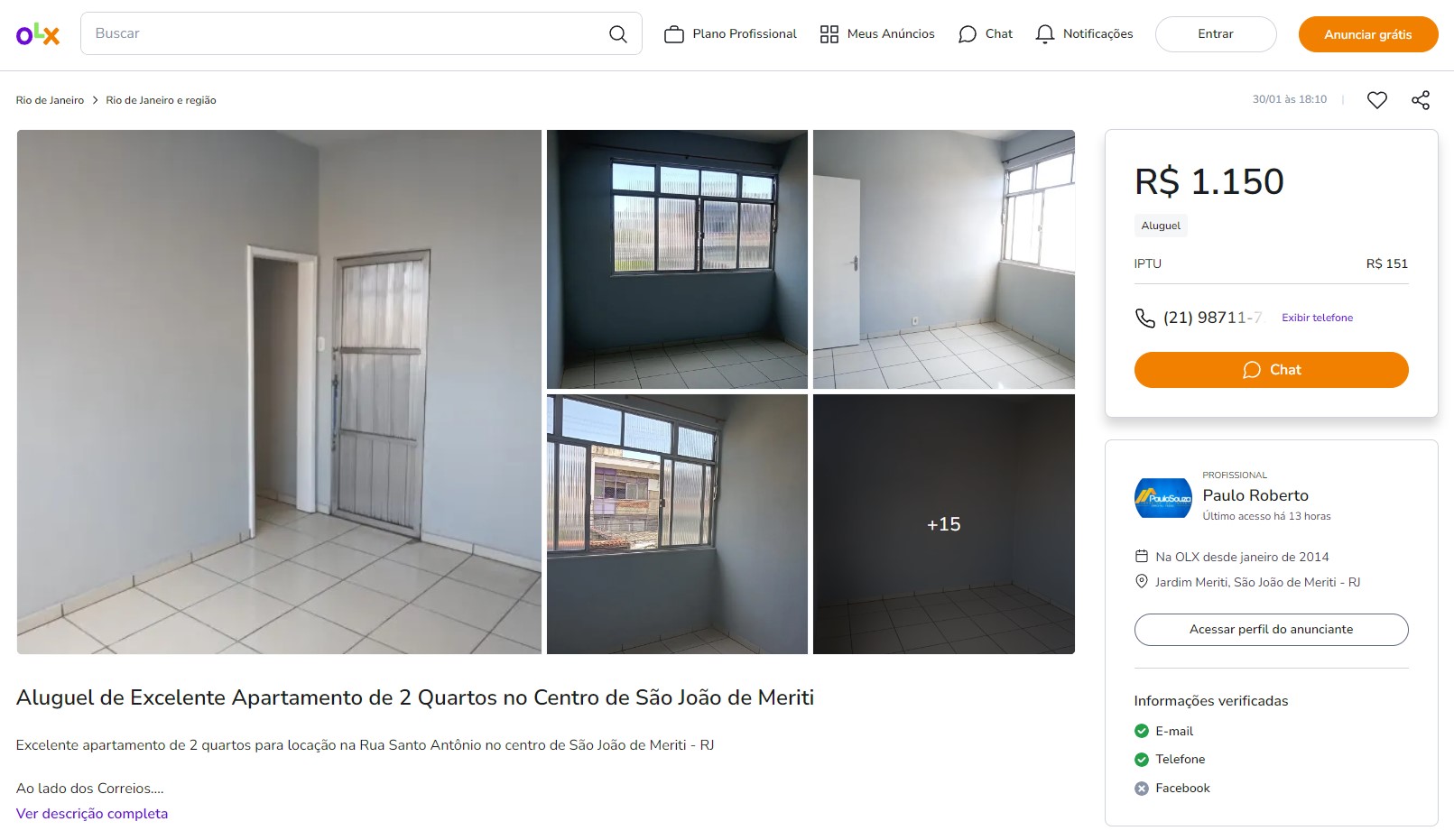
Task: View the +15 more photos tile
Action: 943,524
